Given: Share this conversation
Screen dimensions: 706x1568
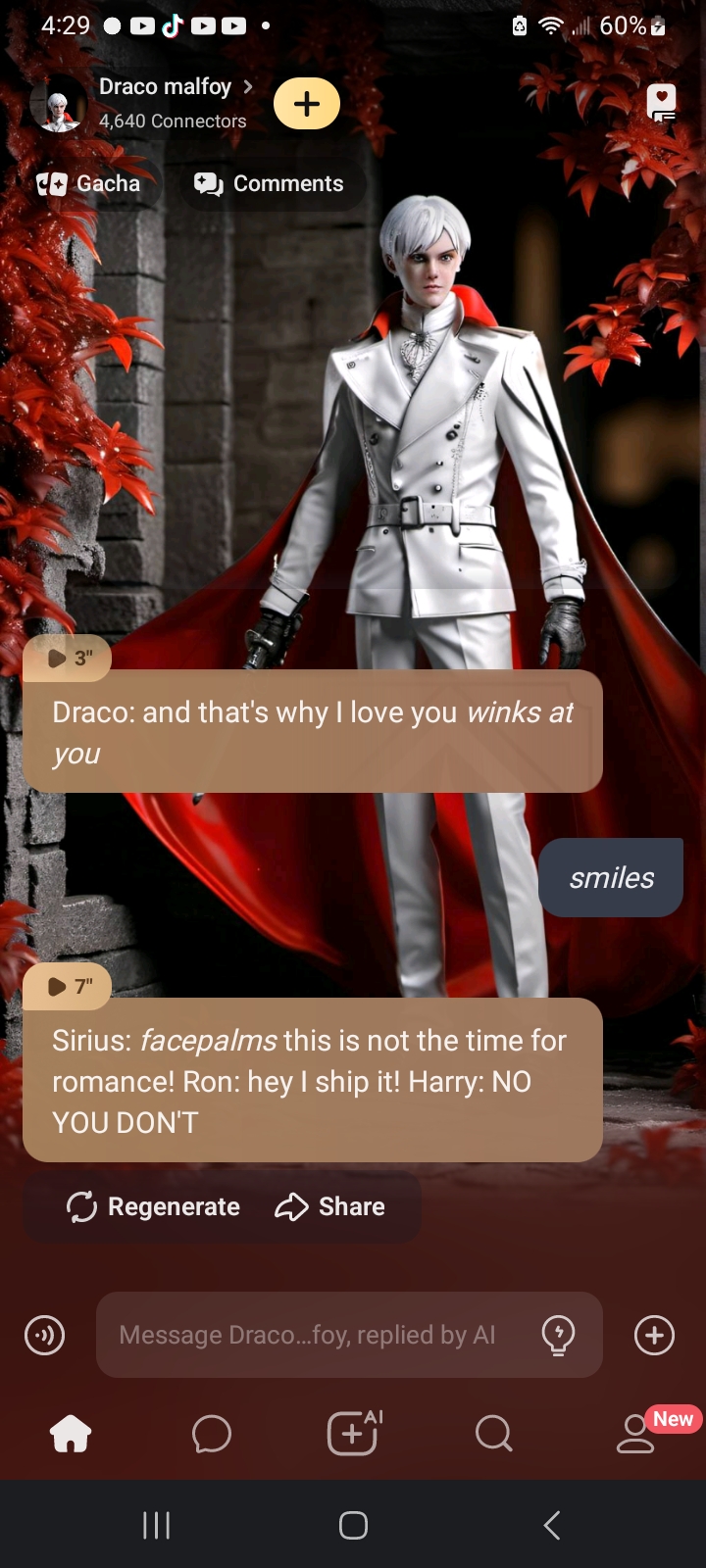Looking at the screenshot, I should click(x=330, y=1206).
